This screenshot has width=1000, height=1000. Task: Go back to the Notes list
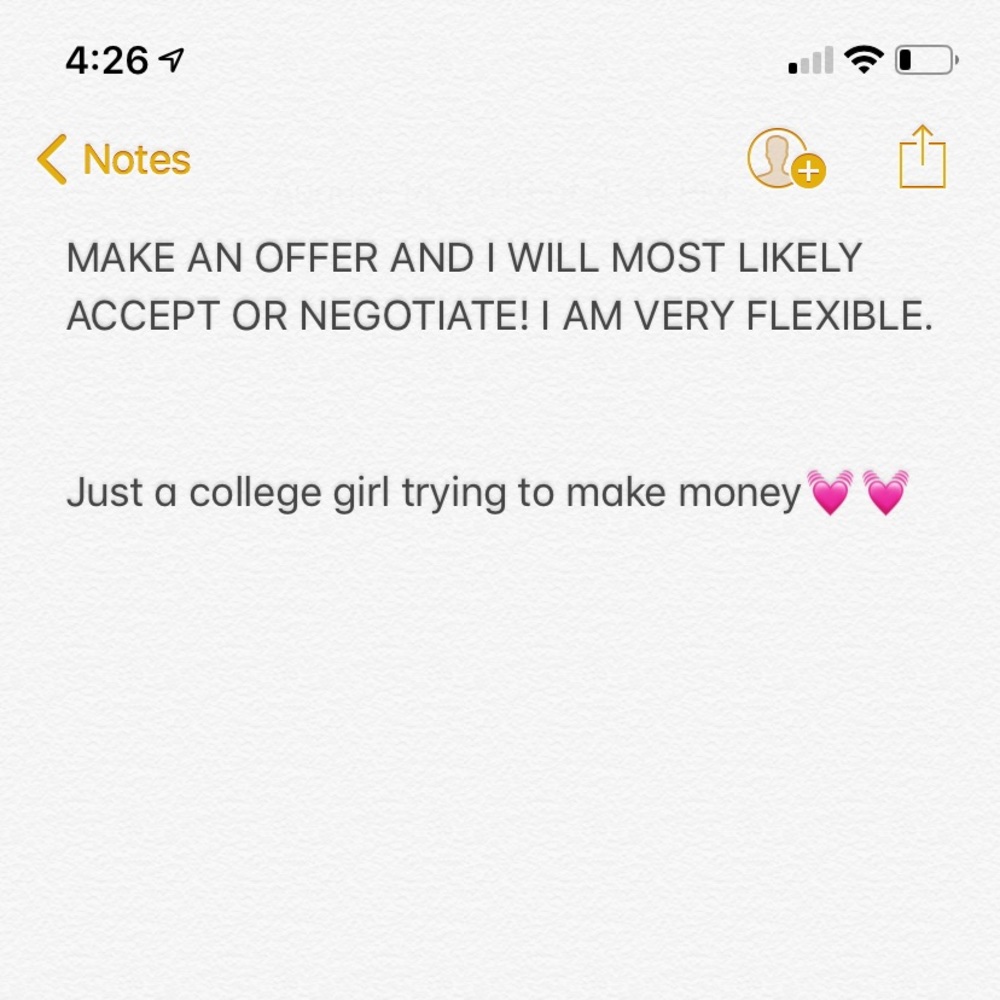(x=114, y=160)
